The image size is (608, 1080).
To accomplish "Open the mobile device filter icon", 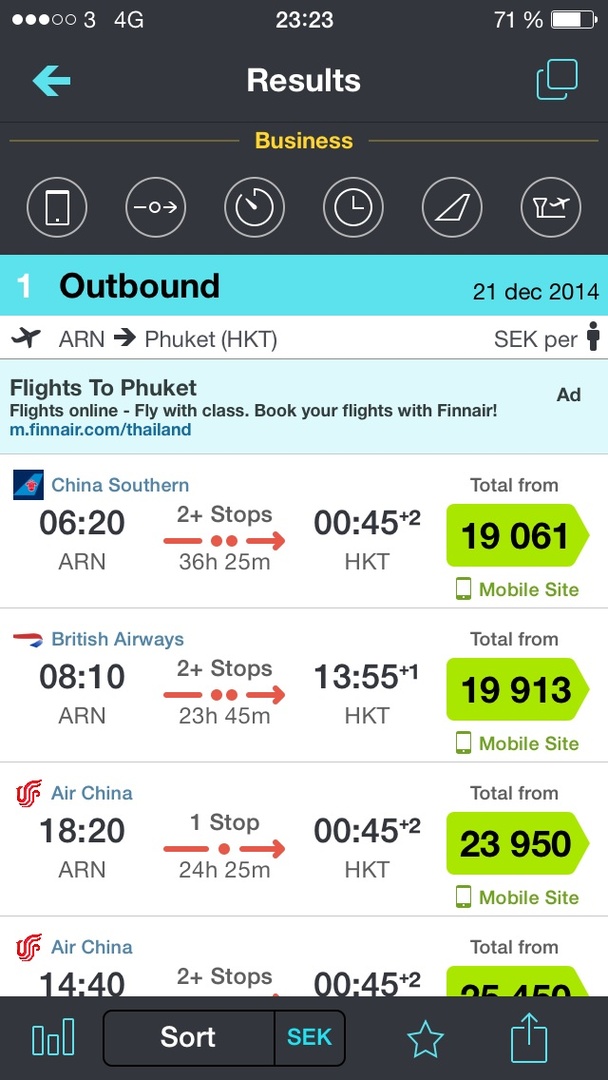I will click(x=57, y=207).
